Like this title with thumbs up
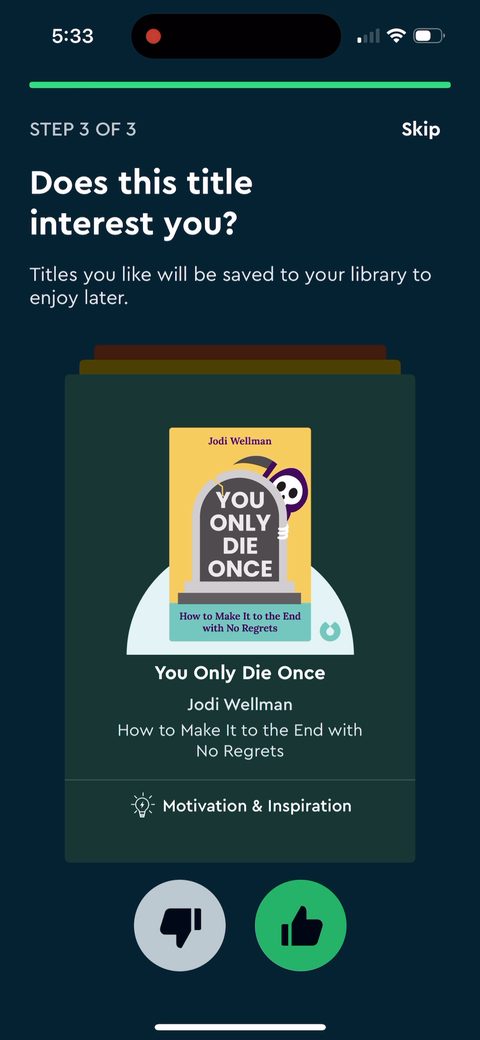 pyautogui.click(x=301, y=925)
